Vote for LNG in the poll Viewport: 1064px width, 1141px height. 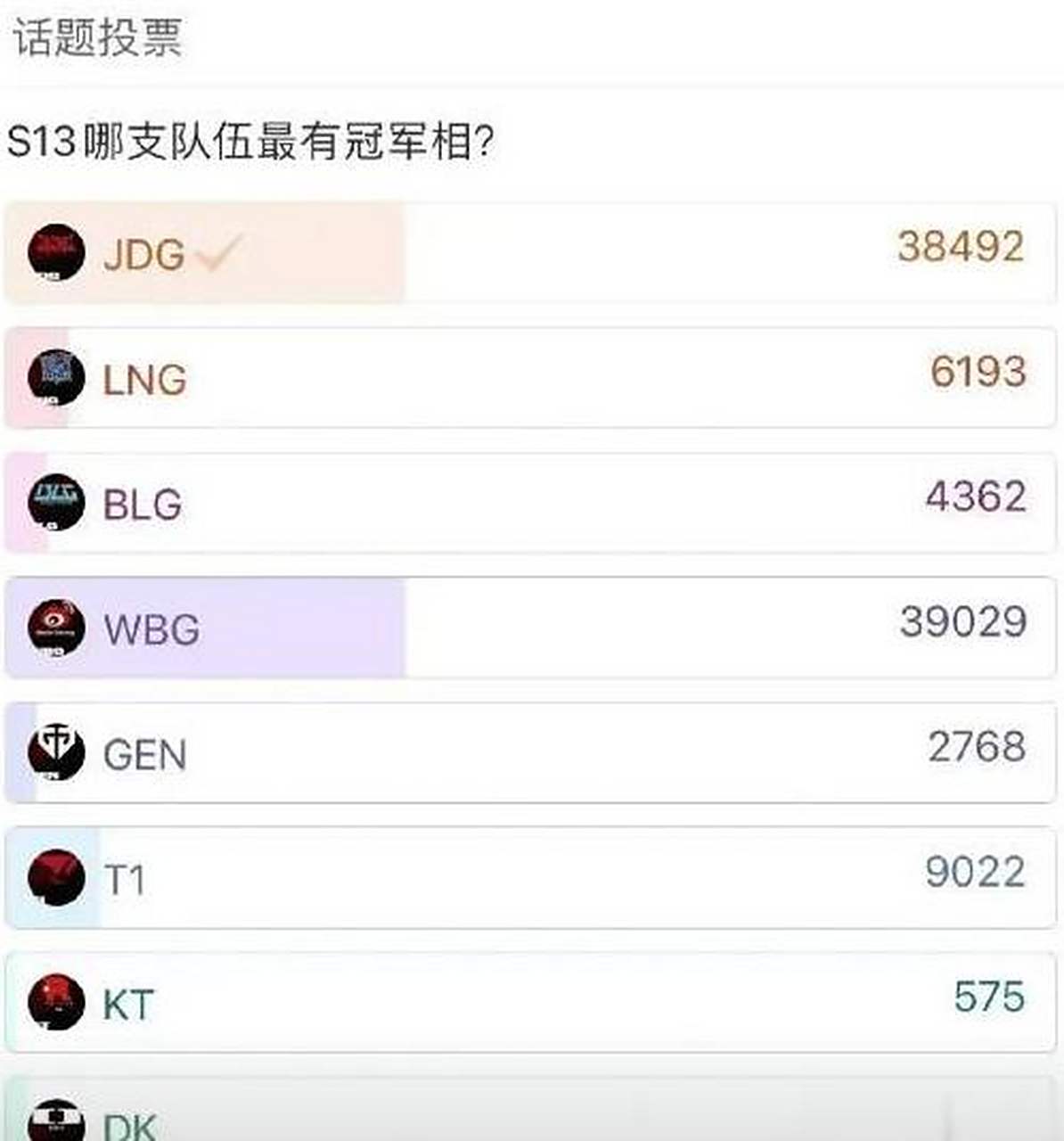pyautogui.click(x=530, y=378)
